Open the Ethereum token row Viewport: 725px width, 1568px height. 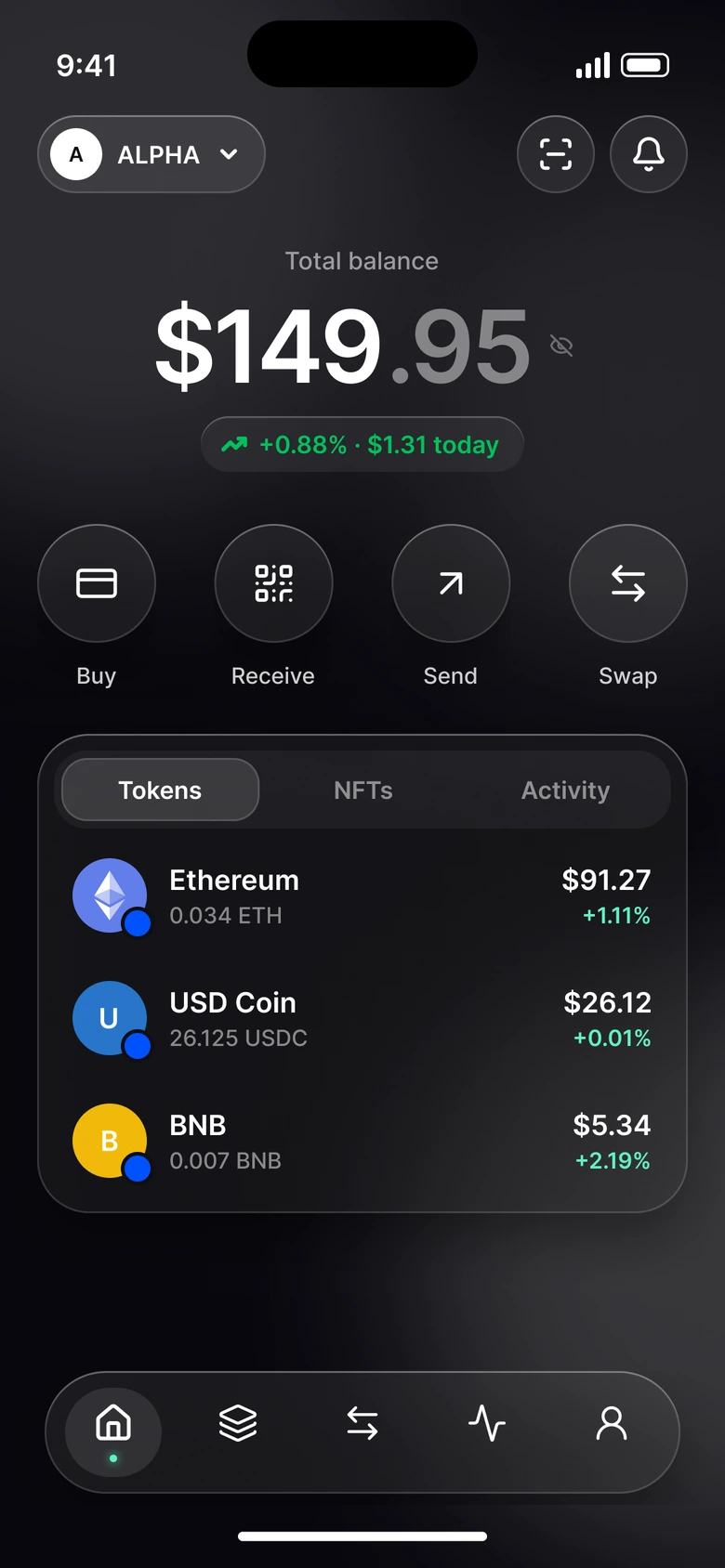pos(362,896)
